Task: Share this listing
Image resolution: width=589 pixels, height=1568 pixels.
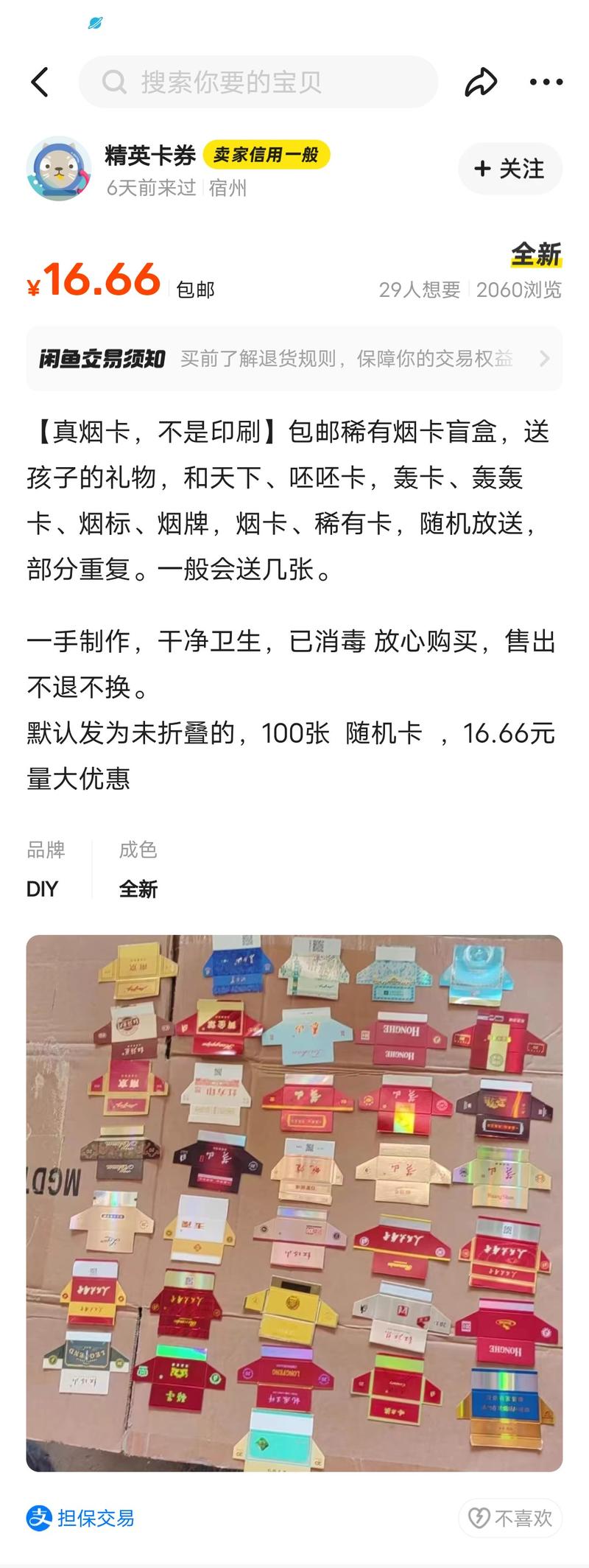Action: (480, 82)
